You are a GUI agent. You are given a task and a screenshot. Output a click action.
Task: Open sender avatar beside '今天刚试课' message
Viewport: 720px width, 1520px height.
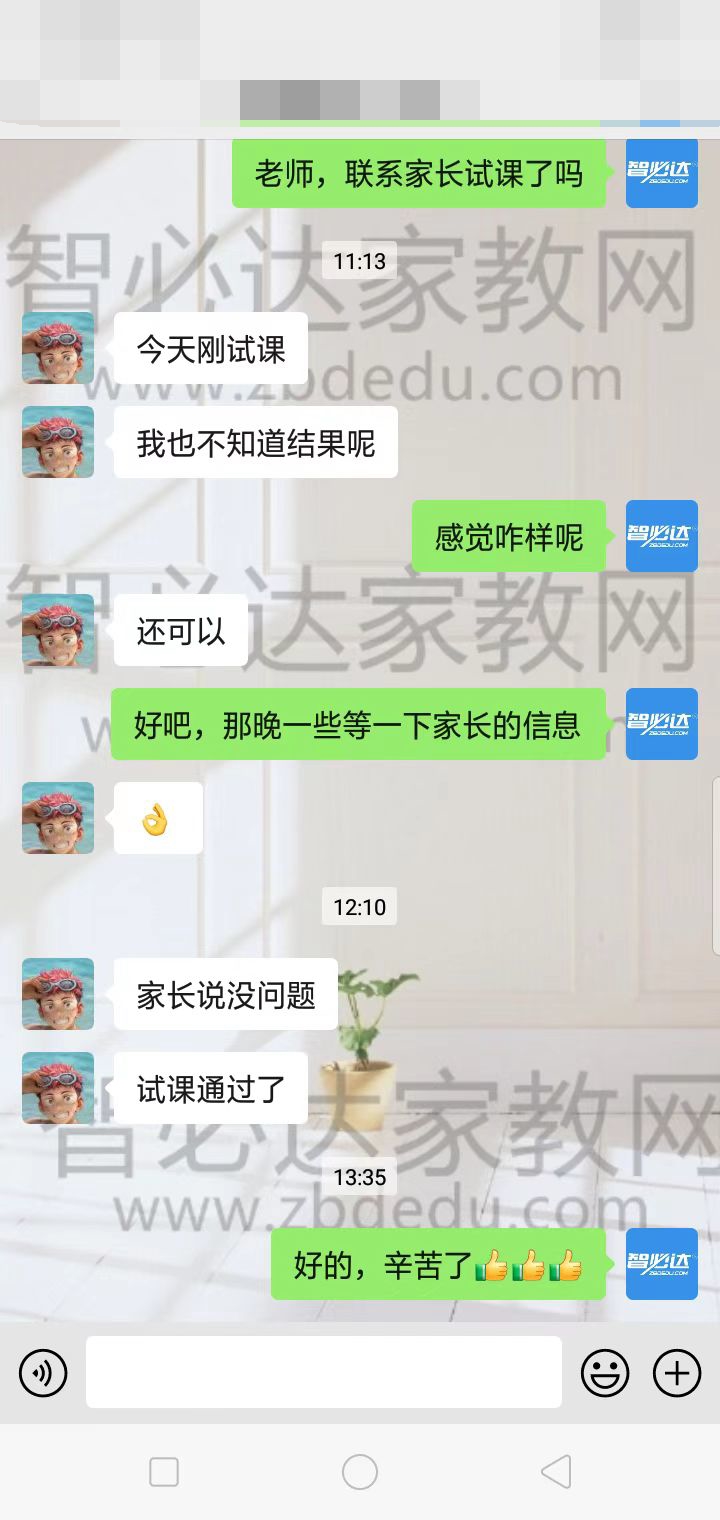[58, 348]
